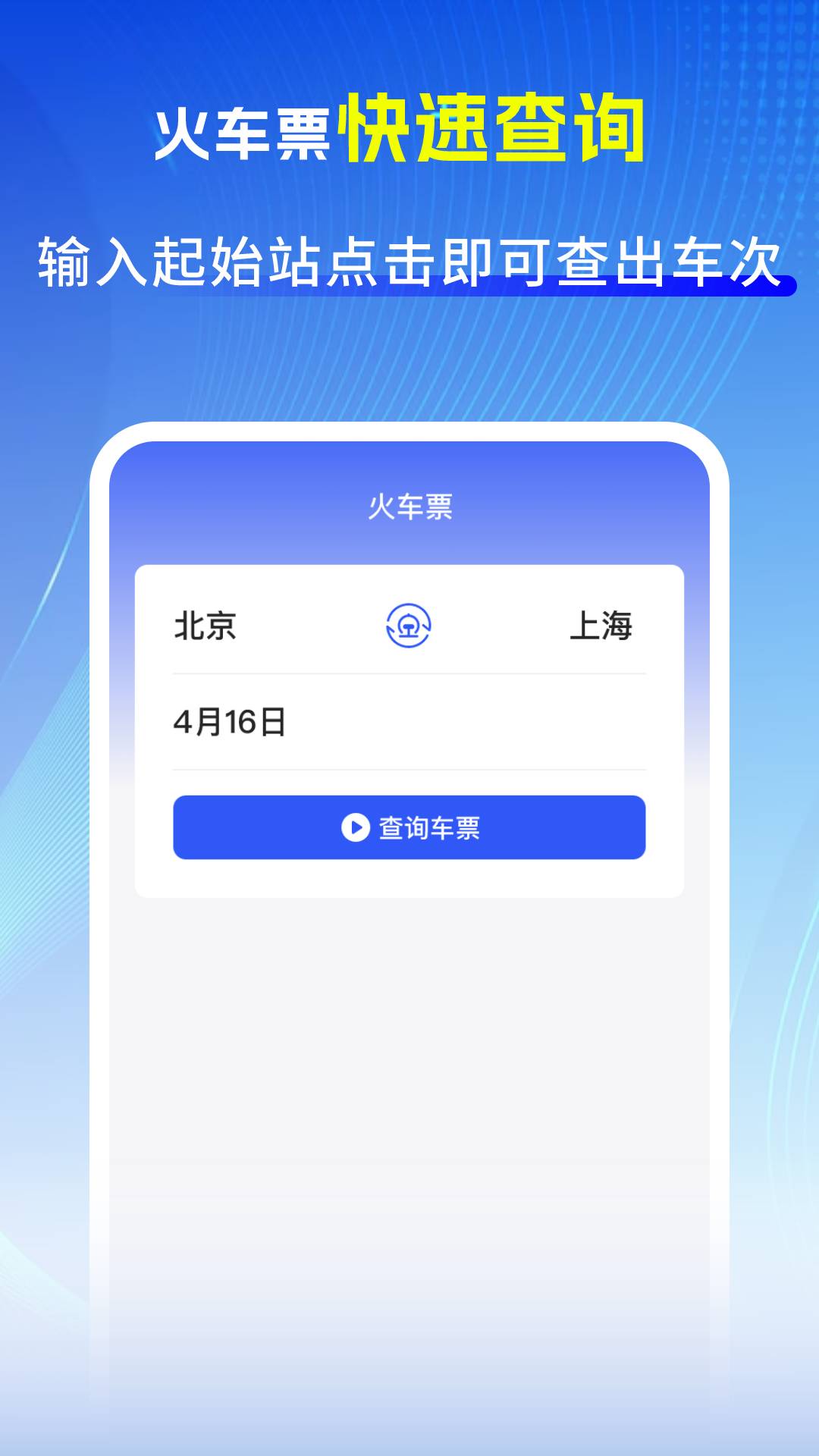Click the blue query progress bar button
Viewport: 819px width, 1456px height.
409,829
